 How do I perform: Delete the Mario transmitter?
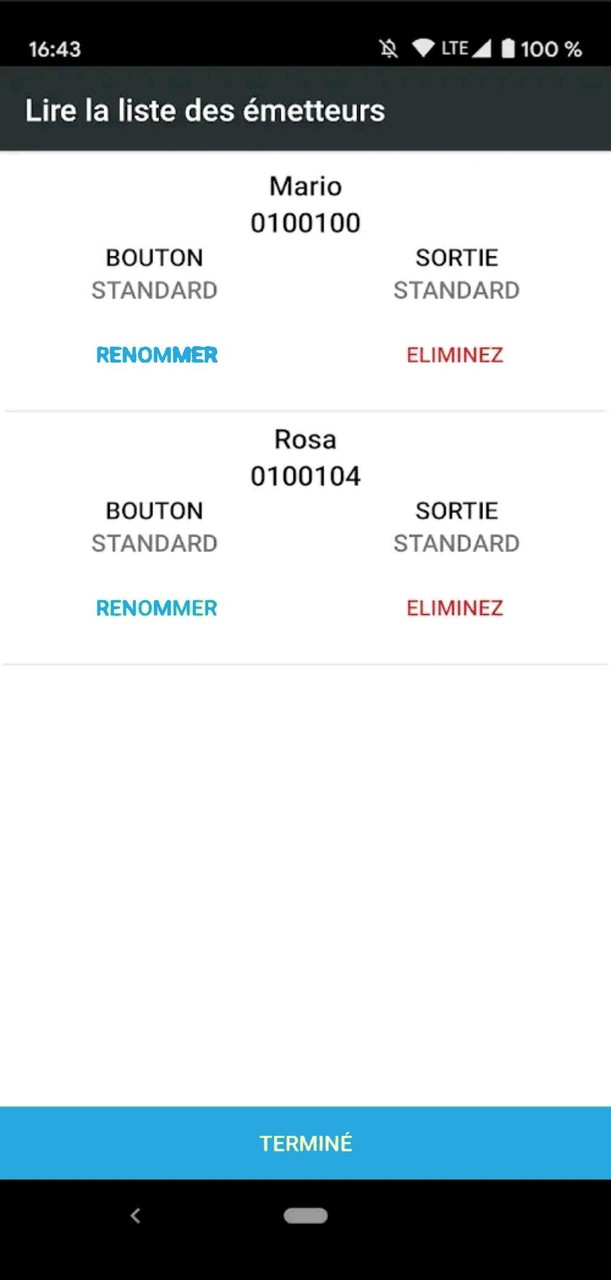[x=454, y=355]
